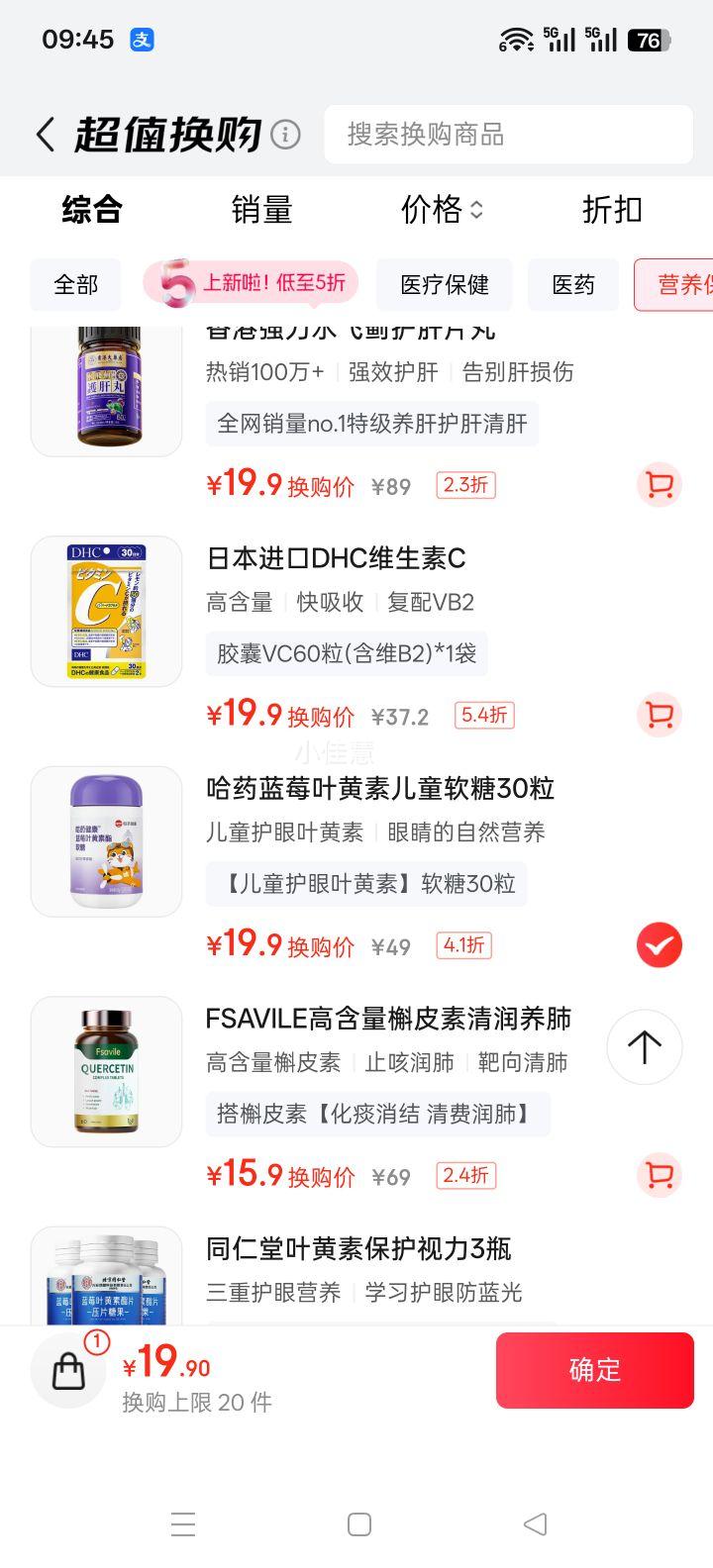Filter by 医疗保健 category
The width and height of the screenshot is (713, 1568).
(x=445, y=285)
